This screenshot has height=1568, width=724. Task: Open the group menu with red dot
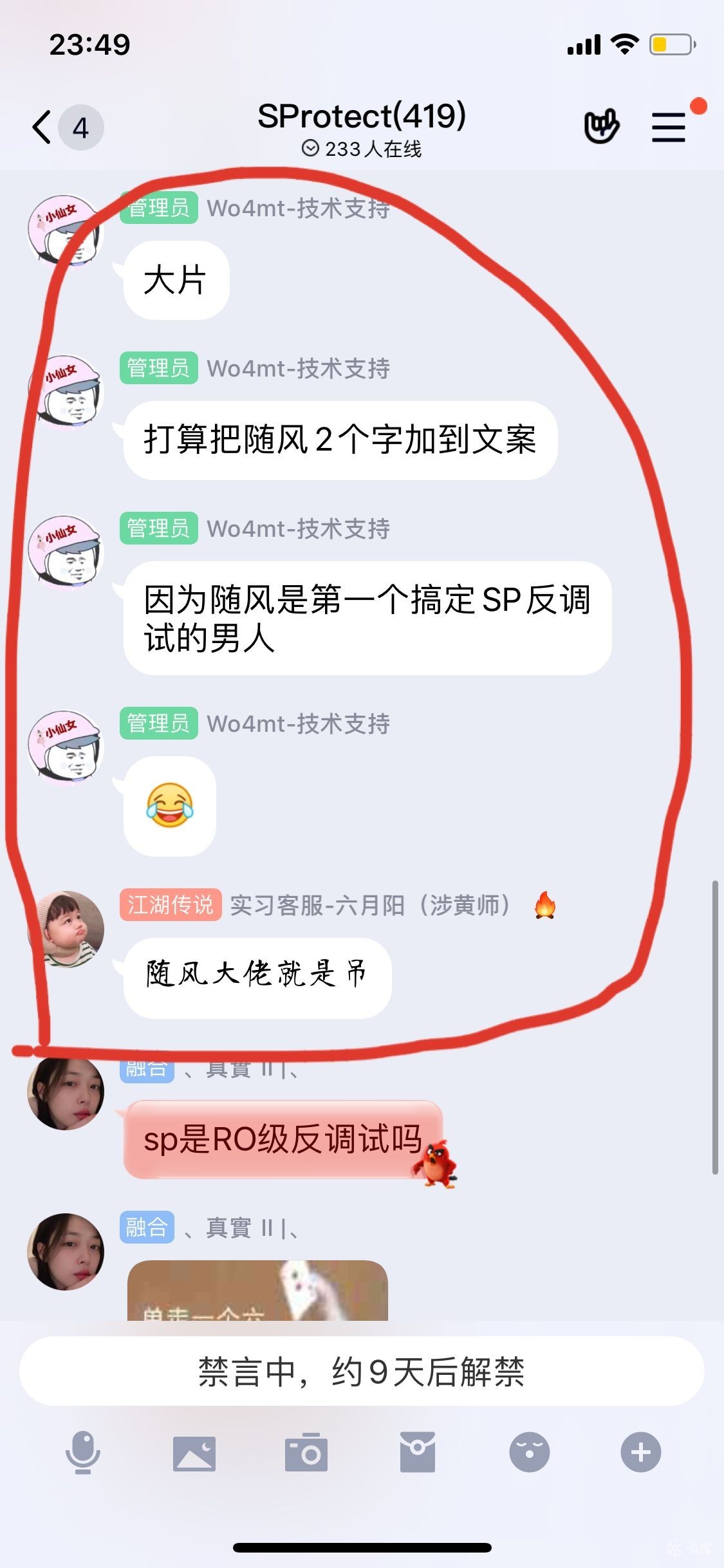tap(669, 127)
